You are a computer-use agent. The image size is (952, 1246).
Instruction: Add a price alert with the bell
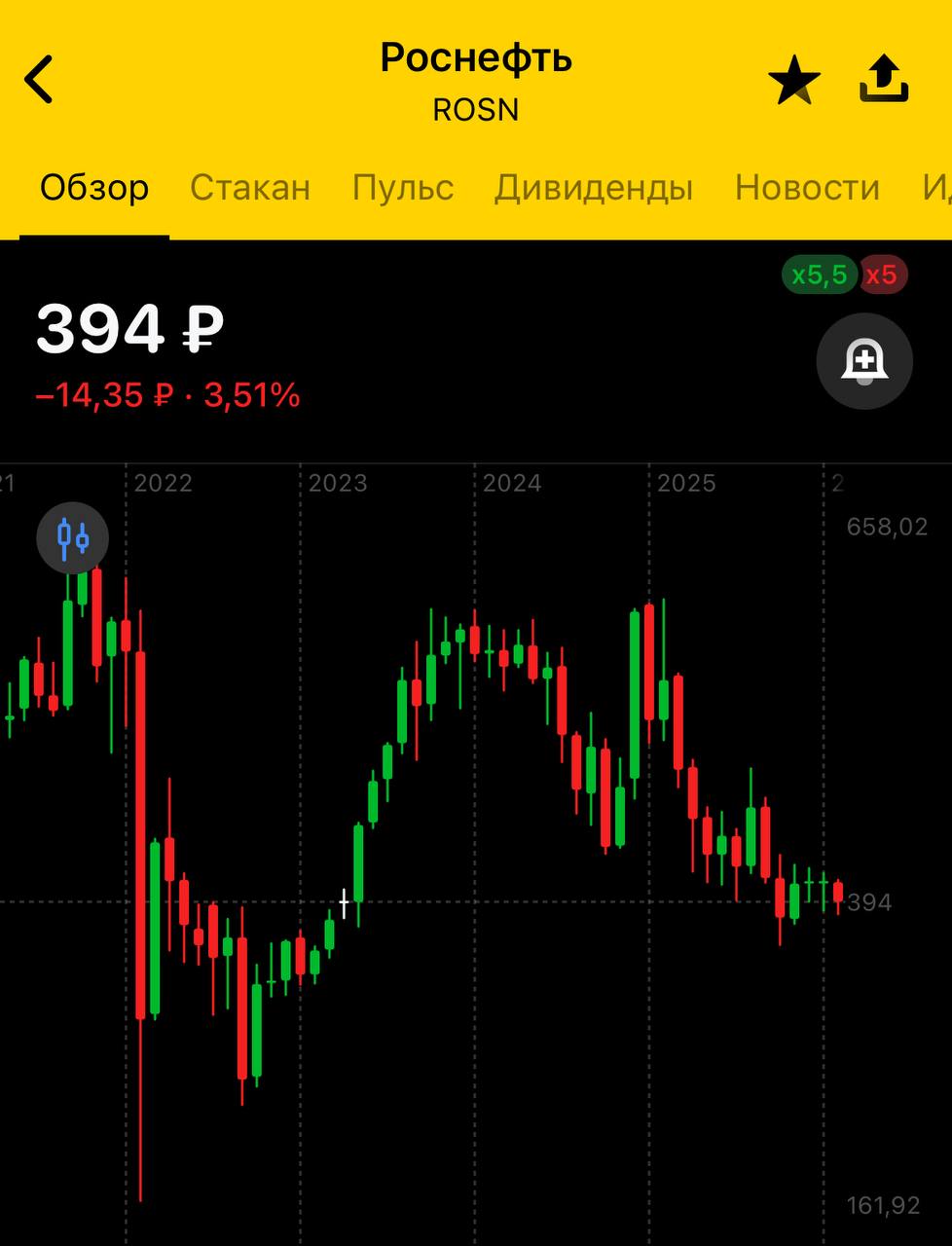point(864,361)
